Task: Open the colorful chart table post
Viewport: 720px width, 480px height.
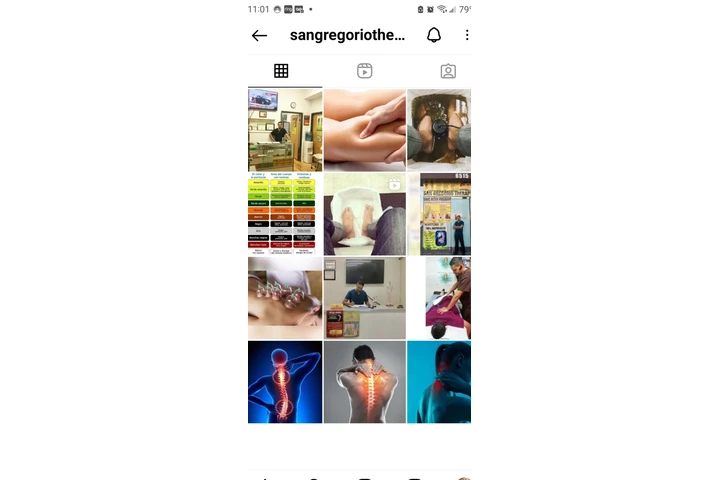Action: click(285, 214)
